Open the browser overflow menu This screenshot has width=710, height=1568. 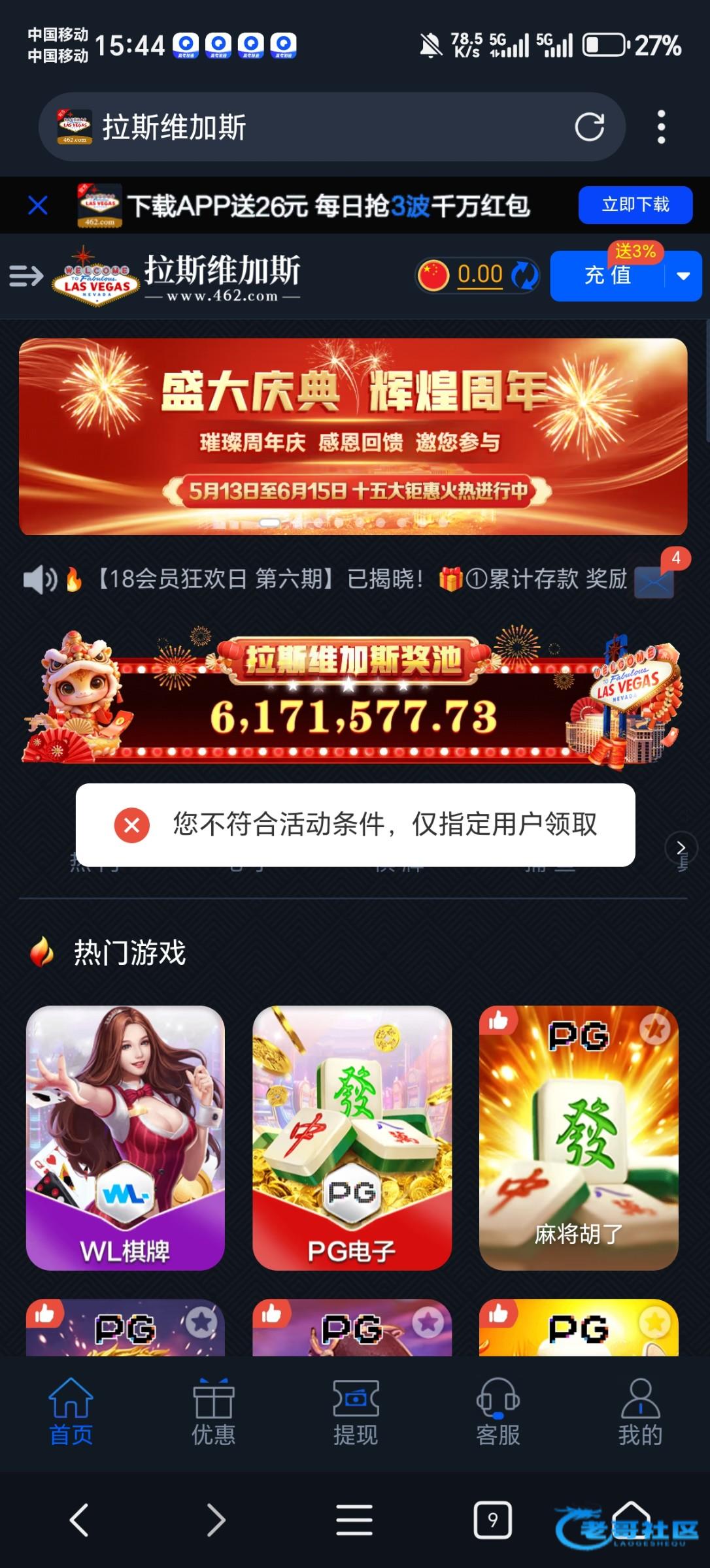point(661,127)
